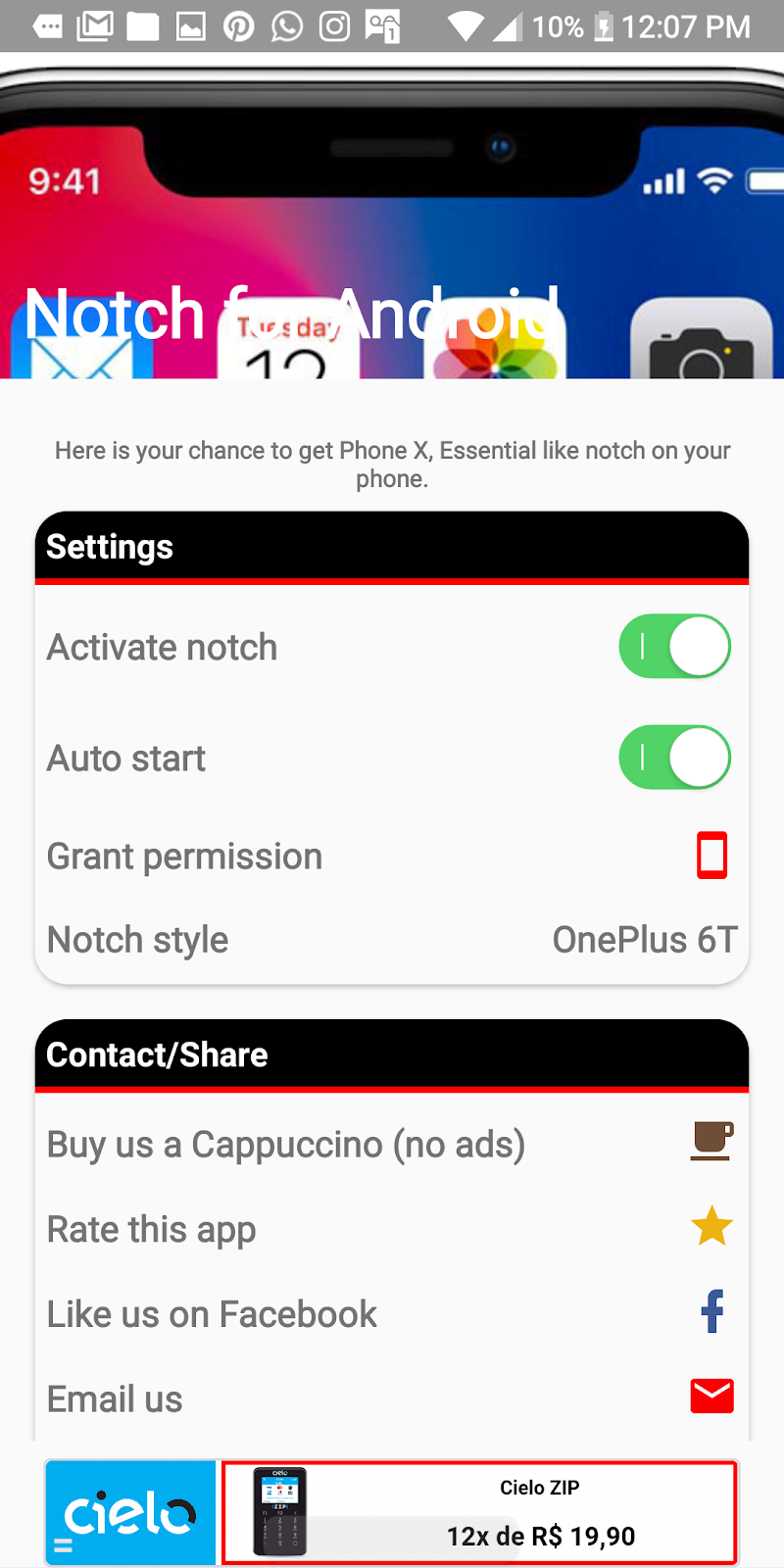This screenshot has width=784, height=1568.
Task: Open Instagram notification icon in status bar
Action: pos(334,26)
